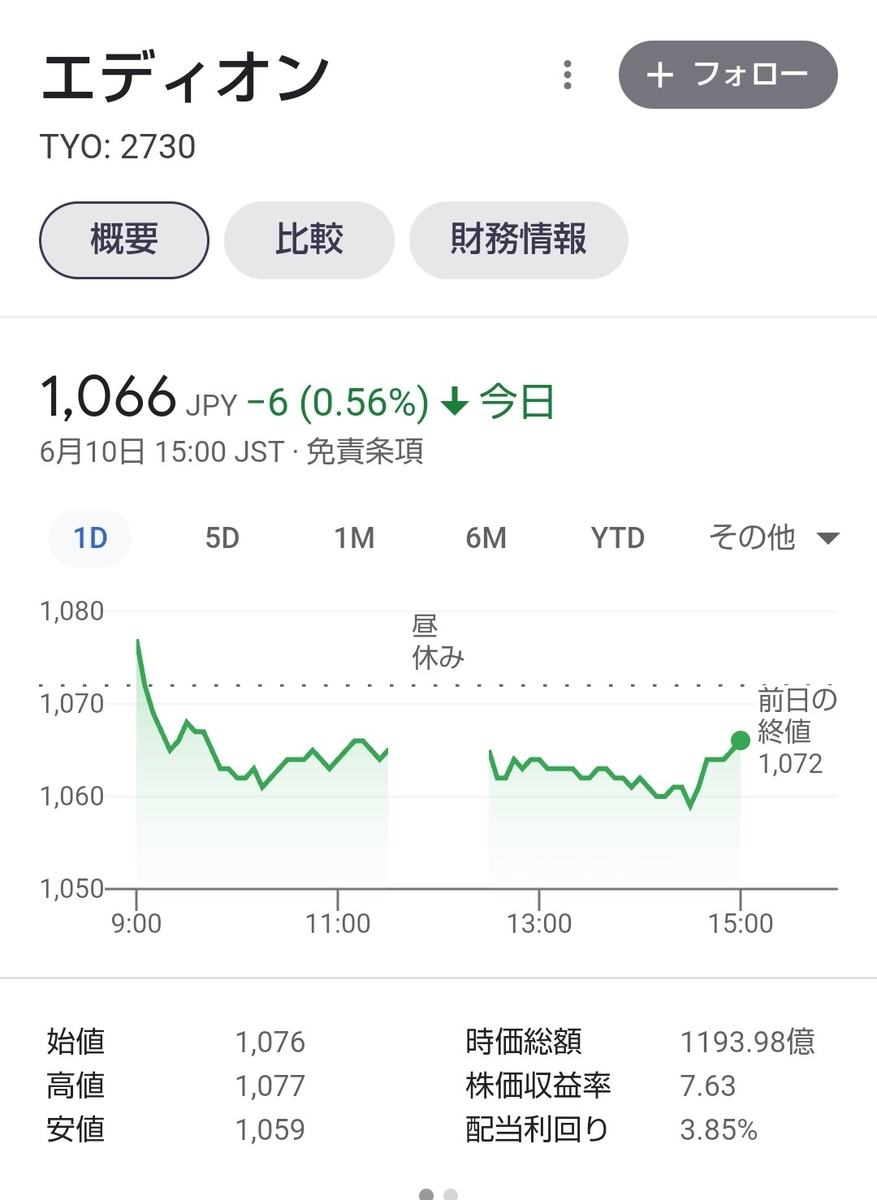
Task: Enable the 1M chart view
Action: tap(355, 538)
